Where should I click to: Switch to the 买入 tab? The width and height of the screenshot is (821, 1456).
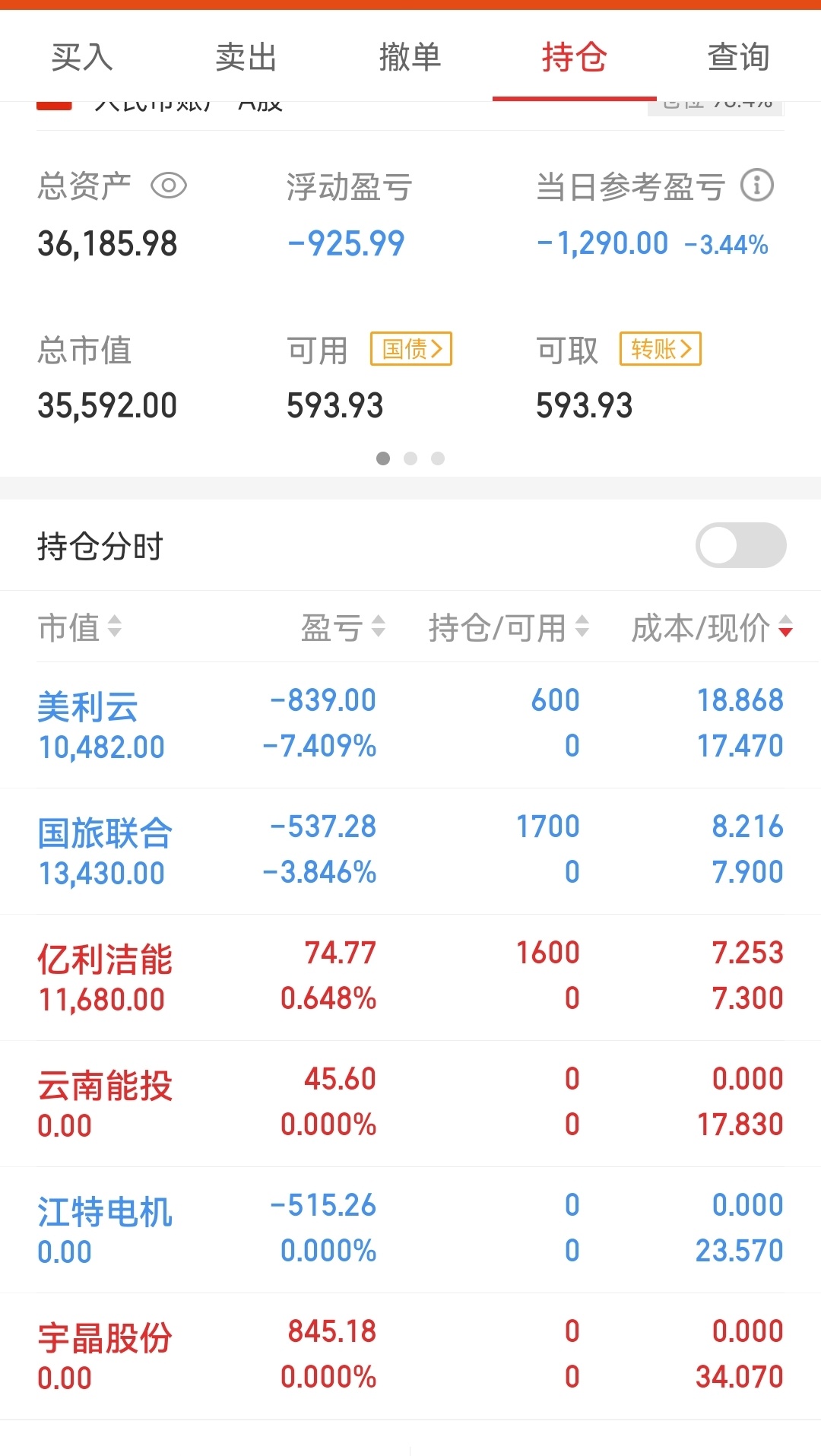(x=82, y=57)
